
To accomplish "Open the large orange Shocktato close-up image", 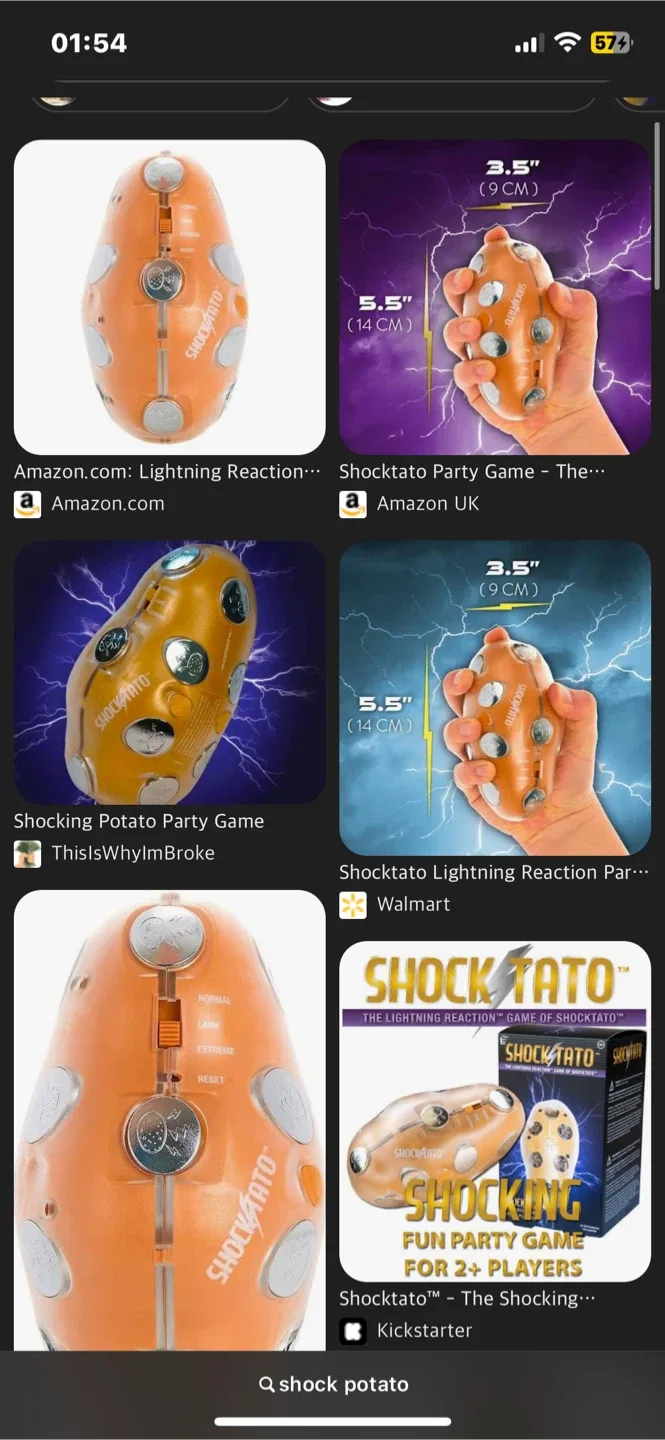I will click(x=169, y=1120).
